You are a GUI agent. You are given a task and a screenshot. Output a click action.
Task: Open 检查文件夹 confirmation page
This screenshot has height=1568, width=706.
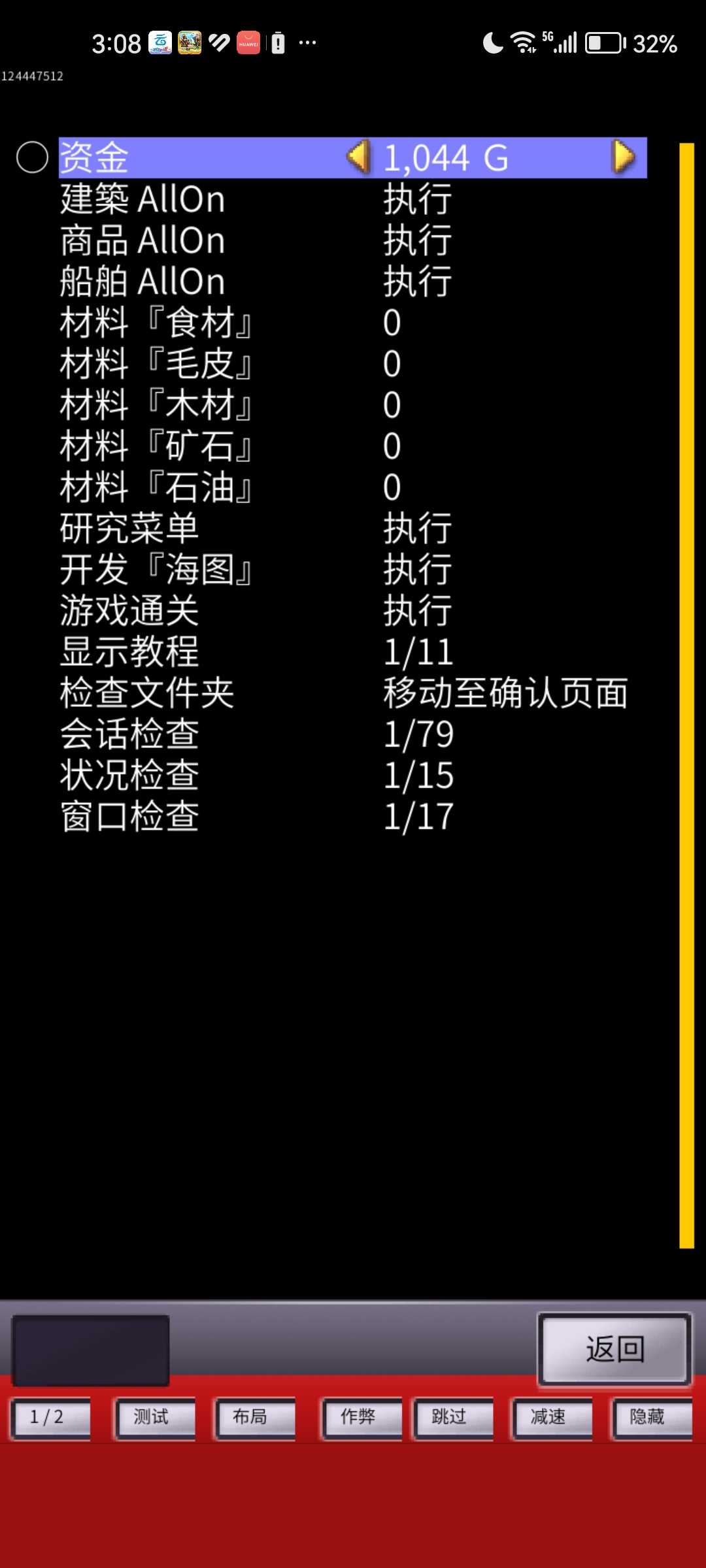505,693
